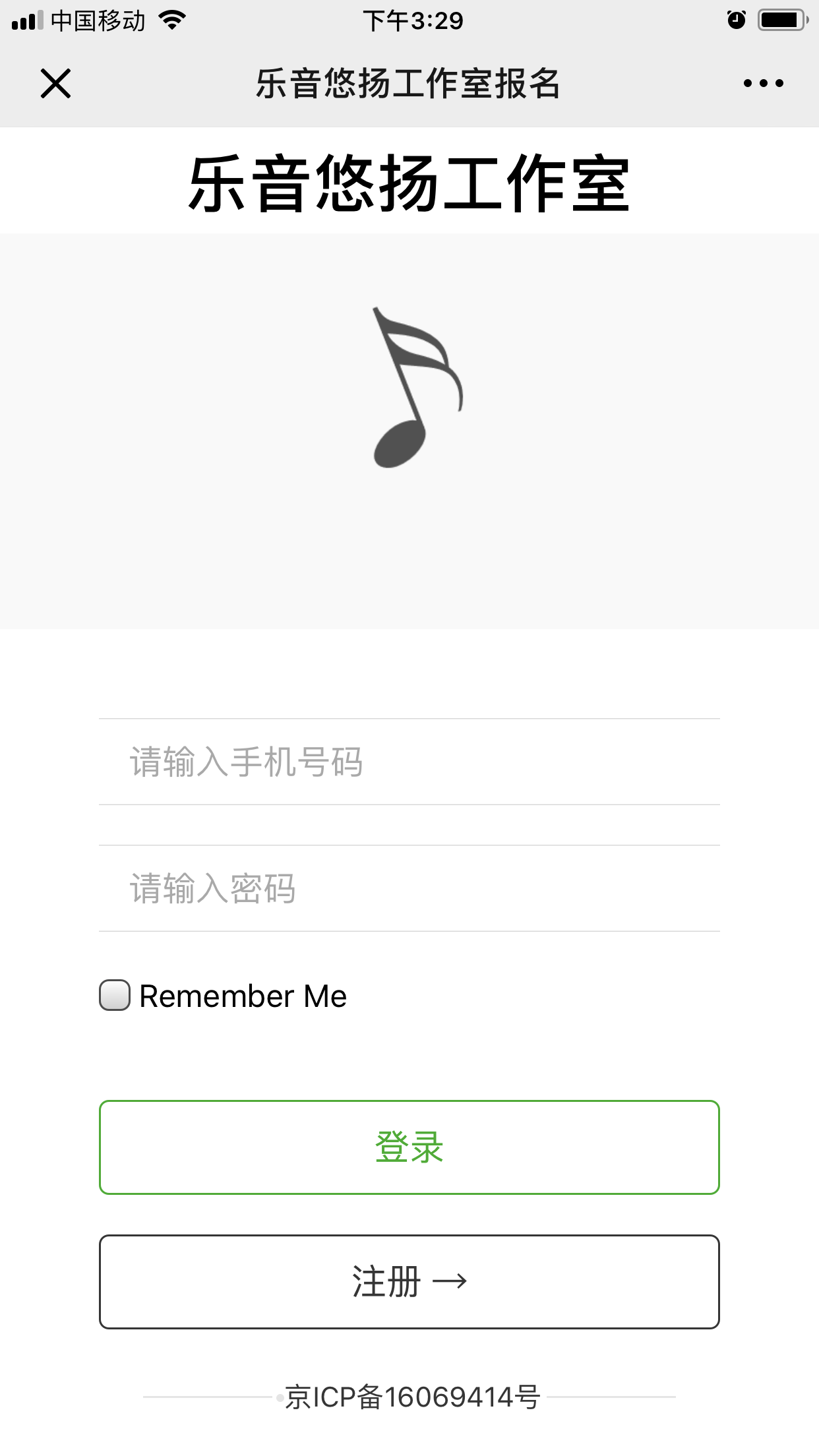Focus the 请输入手机号码 phone field
819x1456 pixels.
[409, 762]
